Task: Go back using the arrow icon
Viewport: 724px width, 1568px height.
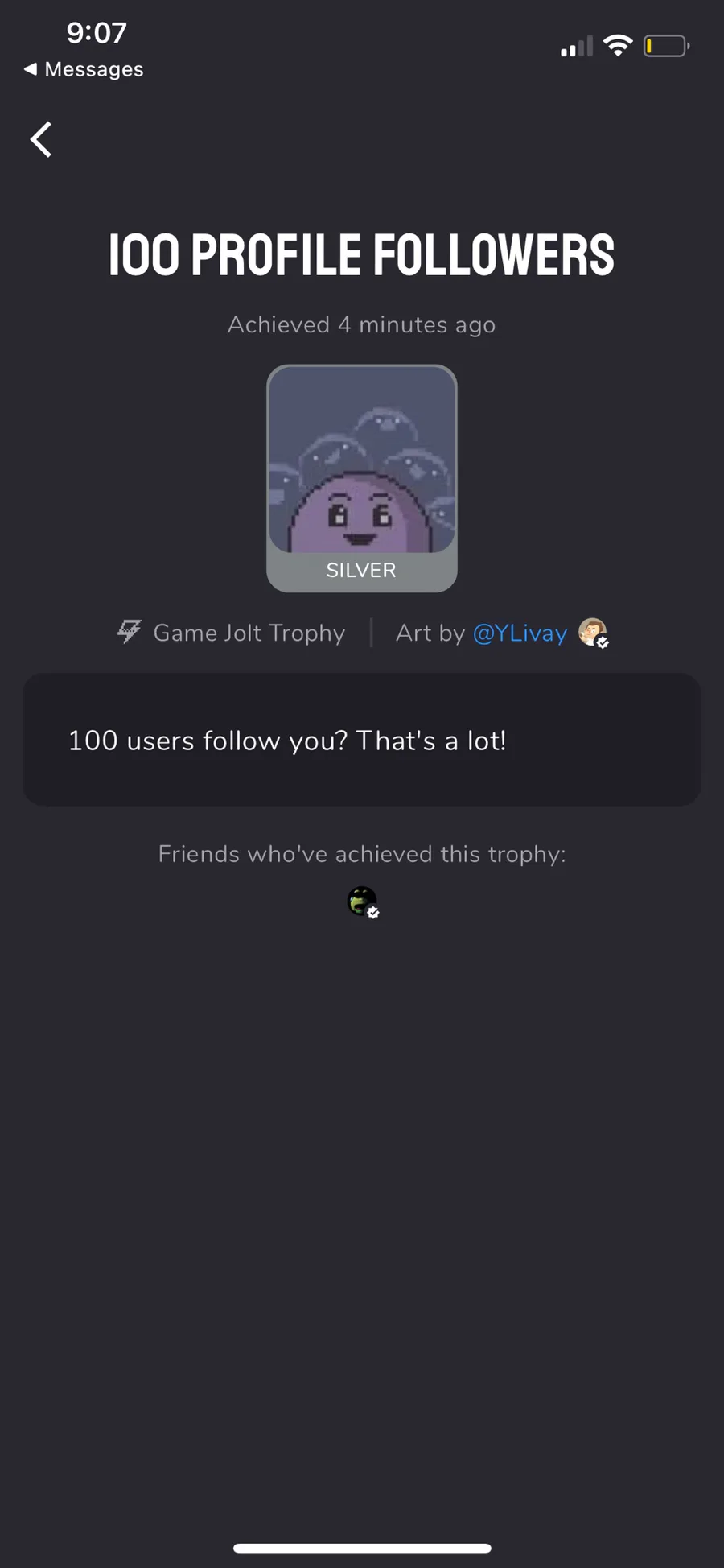Action: (x=42, y=140)
